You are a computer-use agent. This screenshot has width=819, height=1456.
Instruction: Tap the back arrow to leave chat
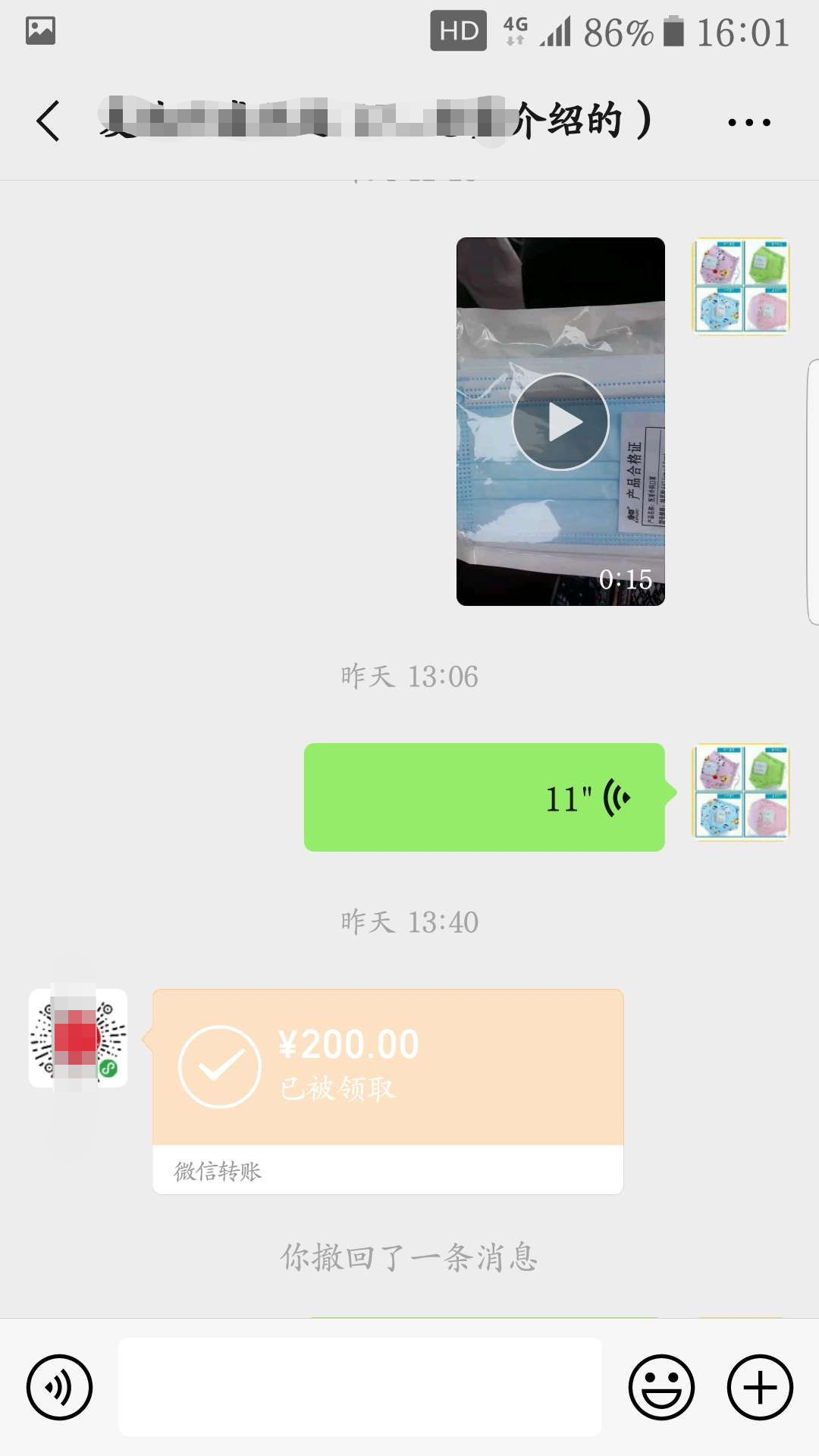[47, 120]
